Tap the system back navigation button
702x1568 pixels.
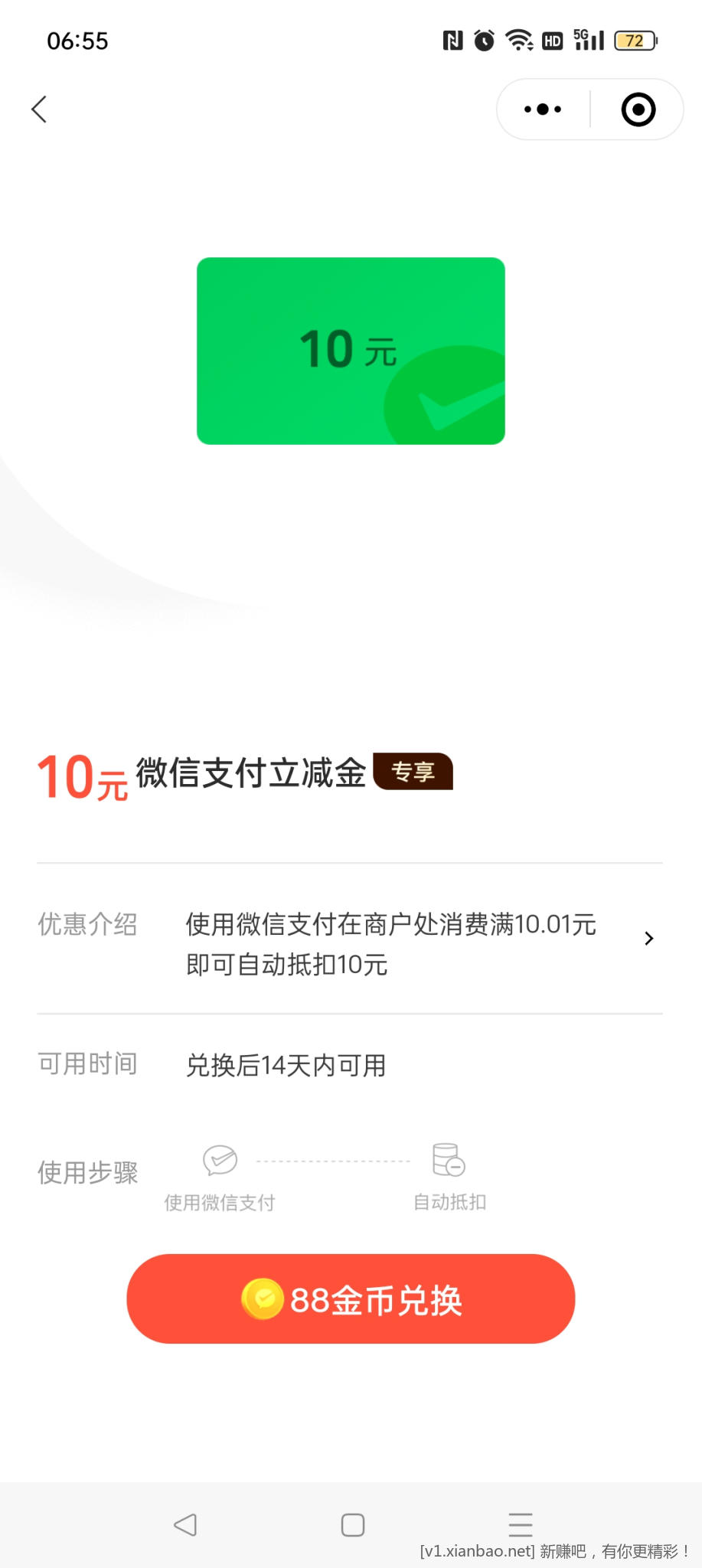185,1524
